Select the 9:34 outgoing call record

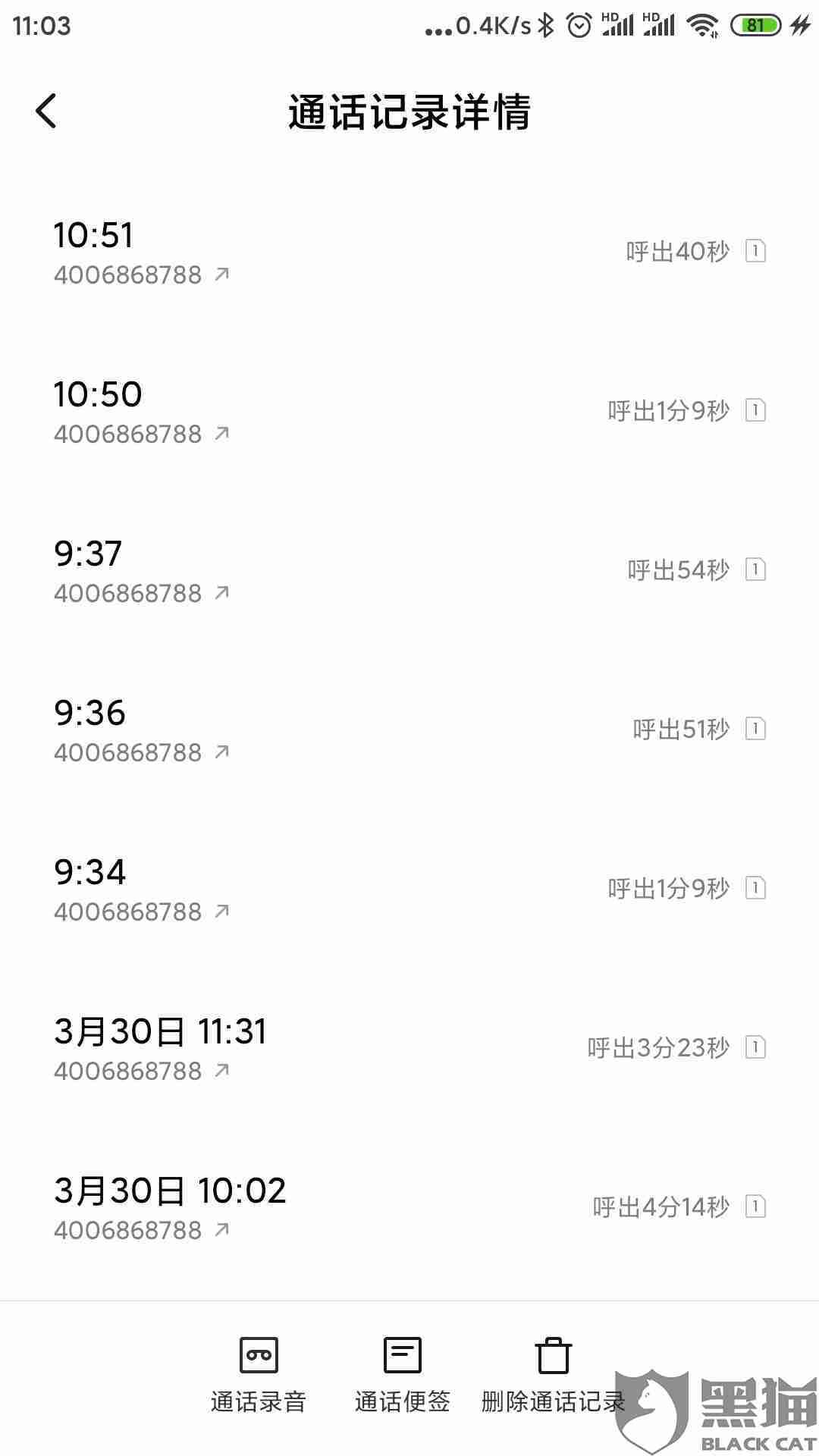point(409,890)
